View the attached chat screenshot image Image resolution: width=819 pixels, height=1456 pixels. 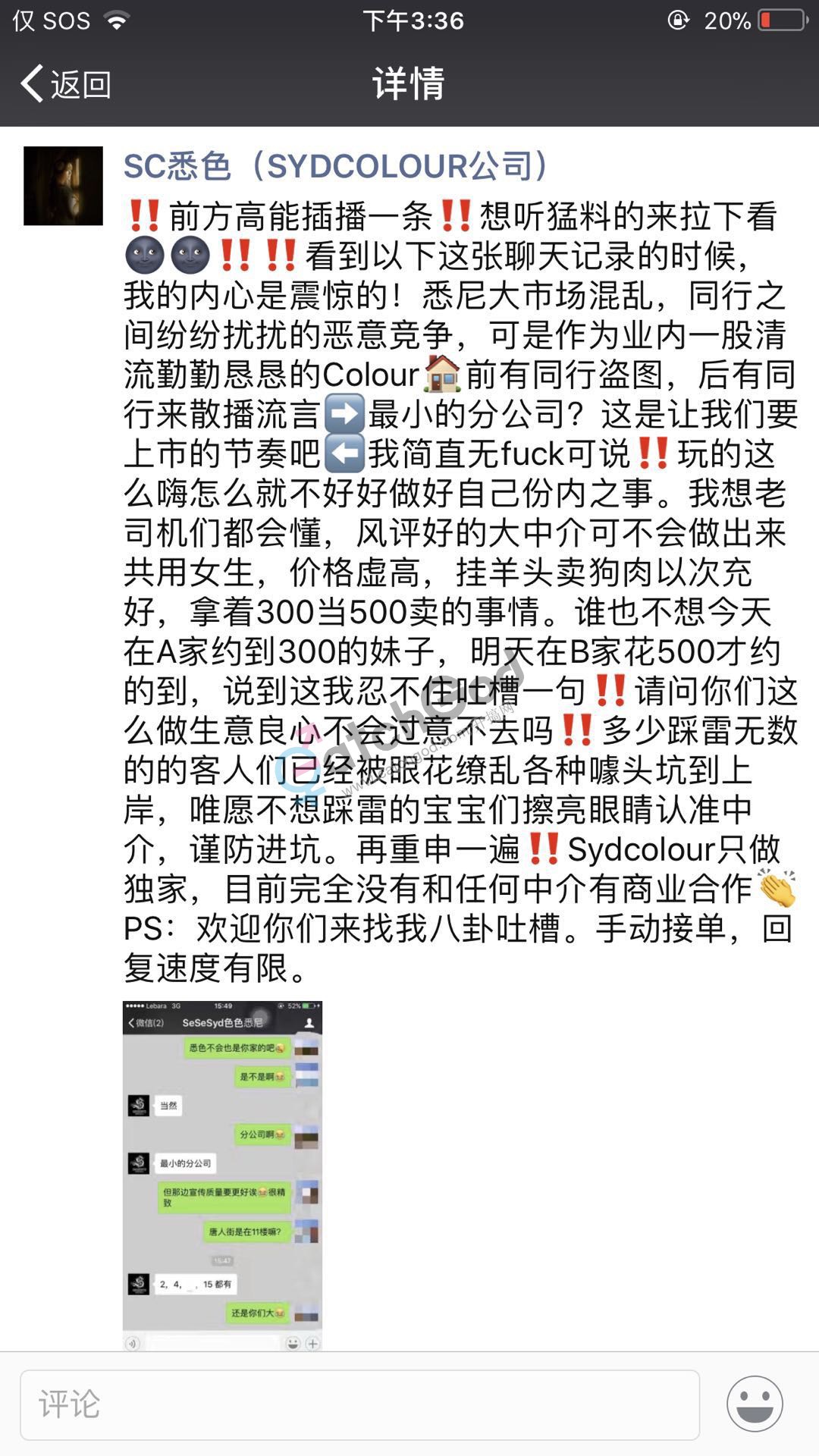222,1175
